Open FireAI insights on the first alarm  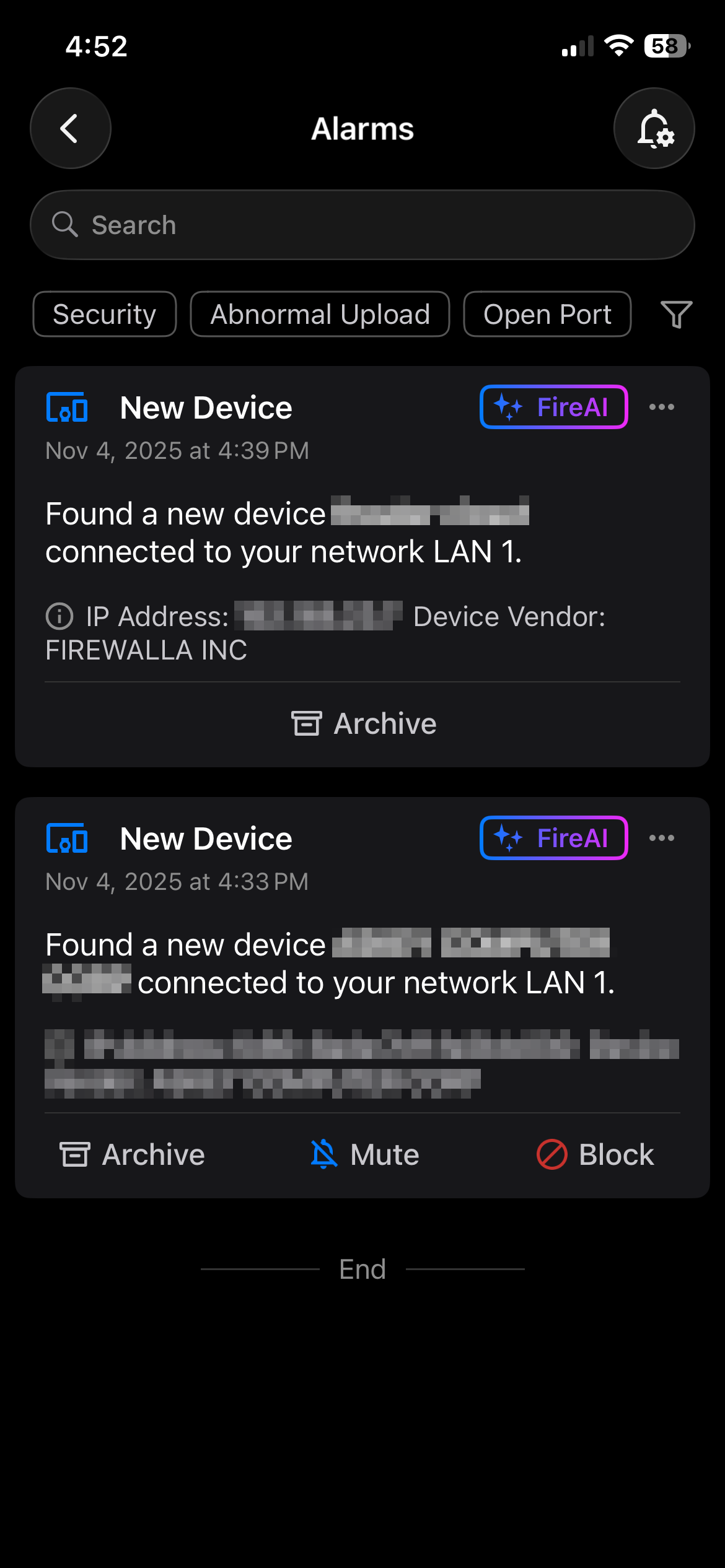(x=553, y=407)
